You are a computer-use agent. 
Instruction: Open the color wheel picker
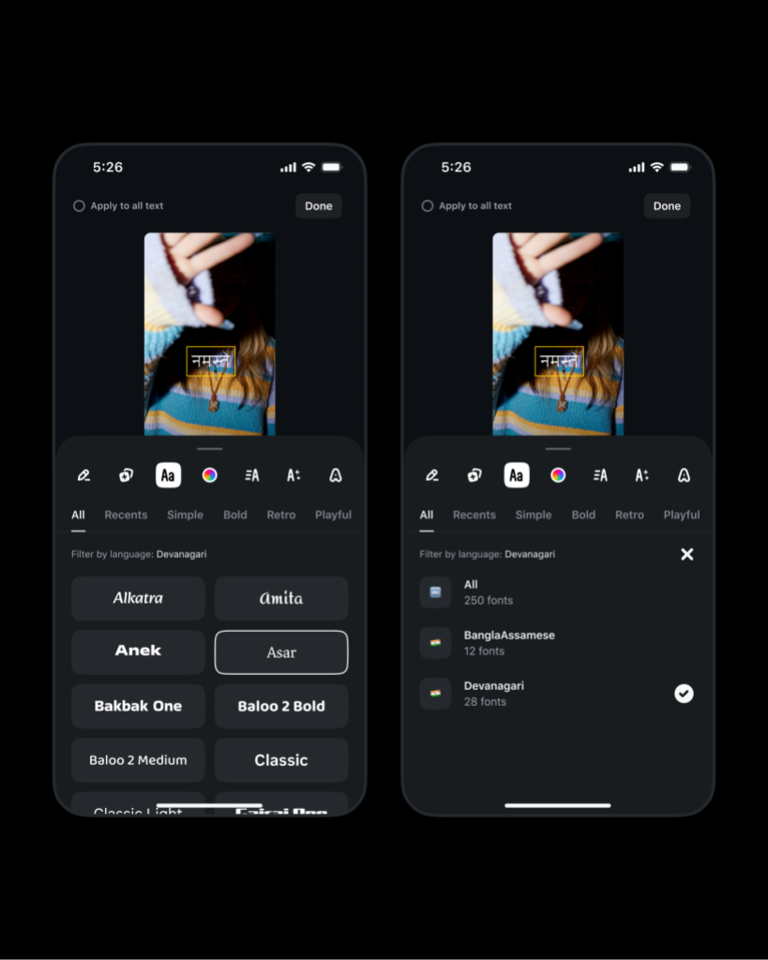tap(209, 475)
